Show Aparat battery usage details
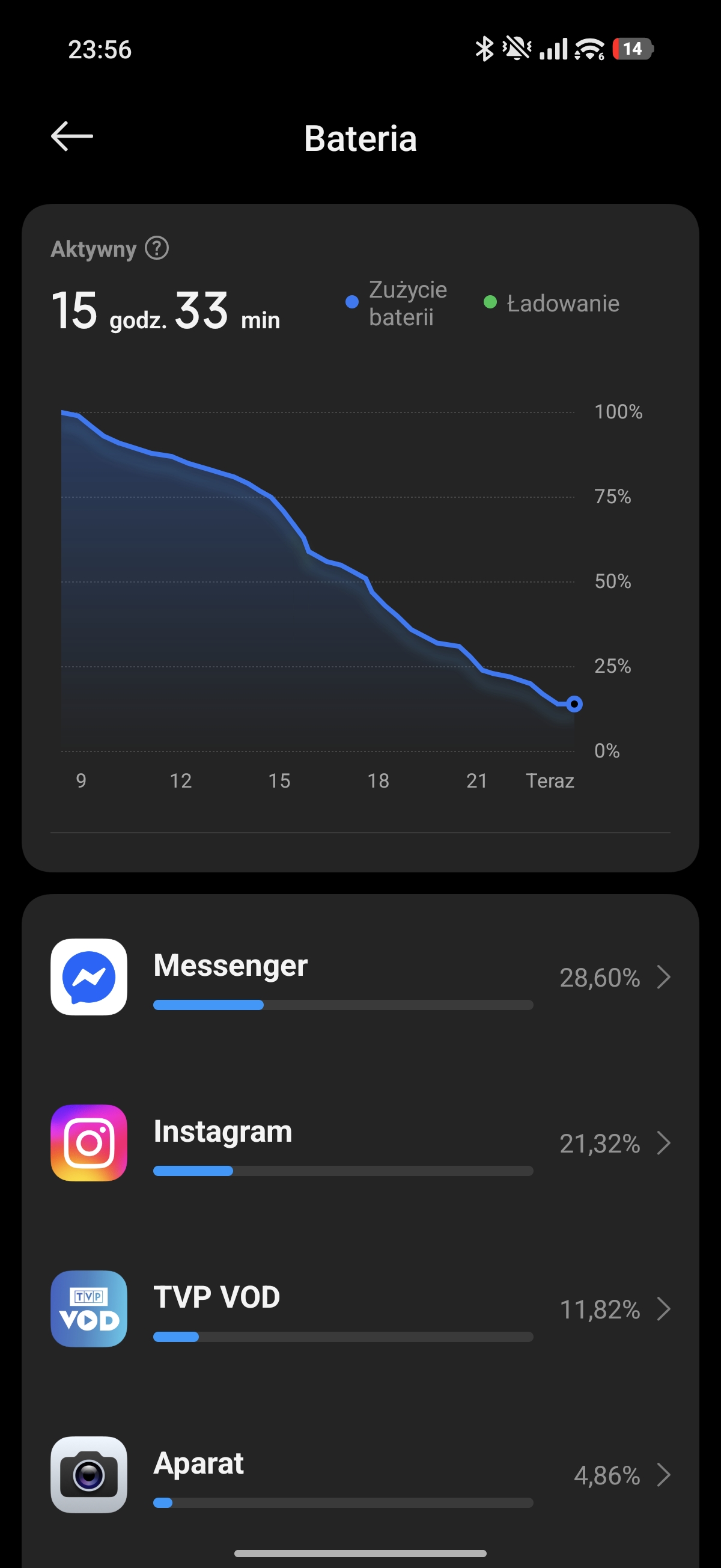The image size is (721, 1568). click(x=360, y=1474)
